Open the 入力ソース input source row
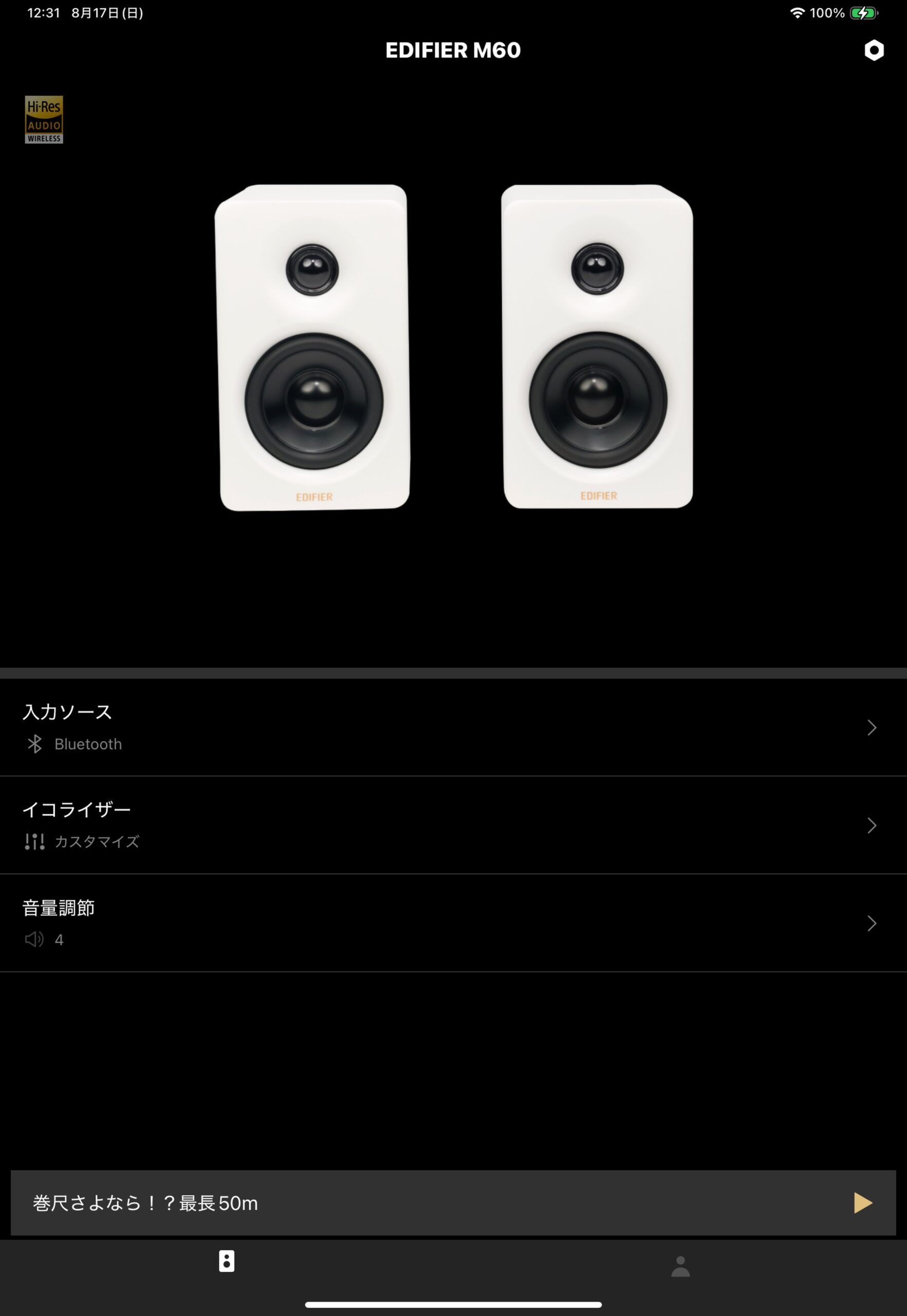Screen dimensions: 907x1316 [x=453, y=727]
